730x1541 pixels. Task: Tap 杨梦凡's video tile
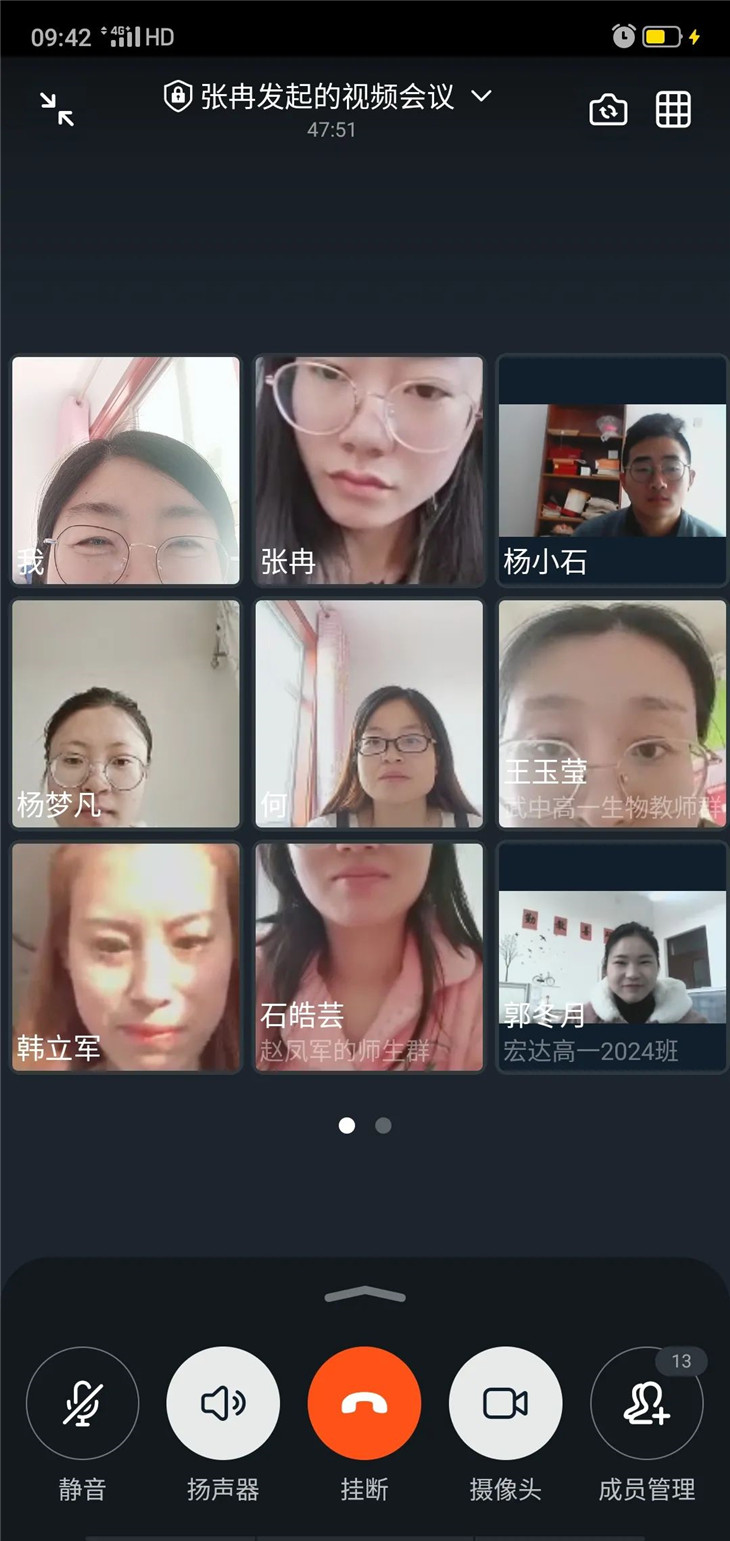(126, 713)
